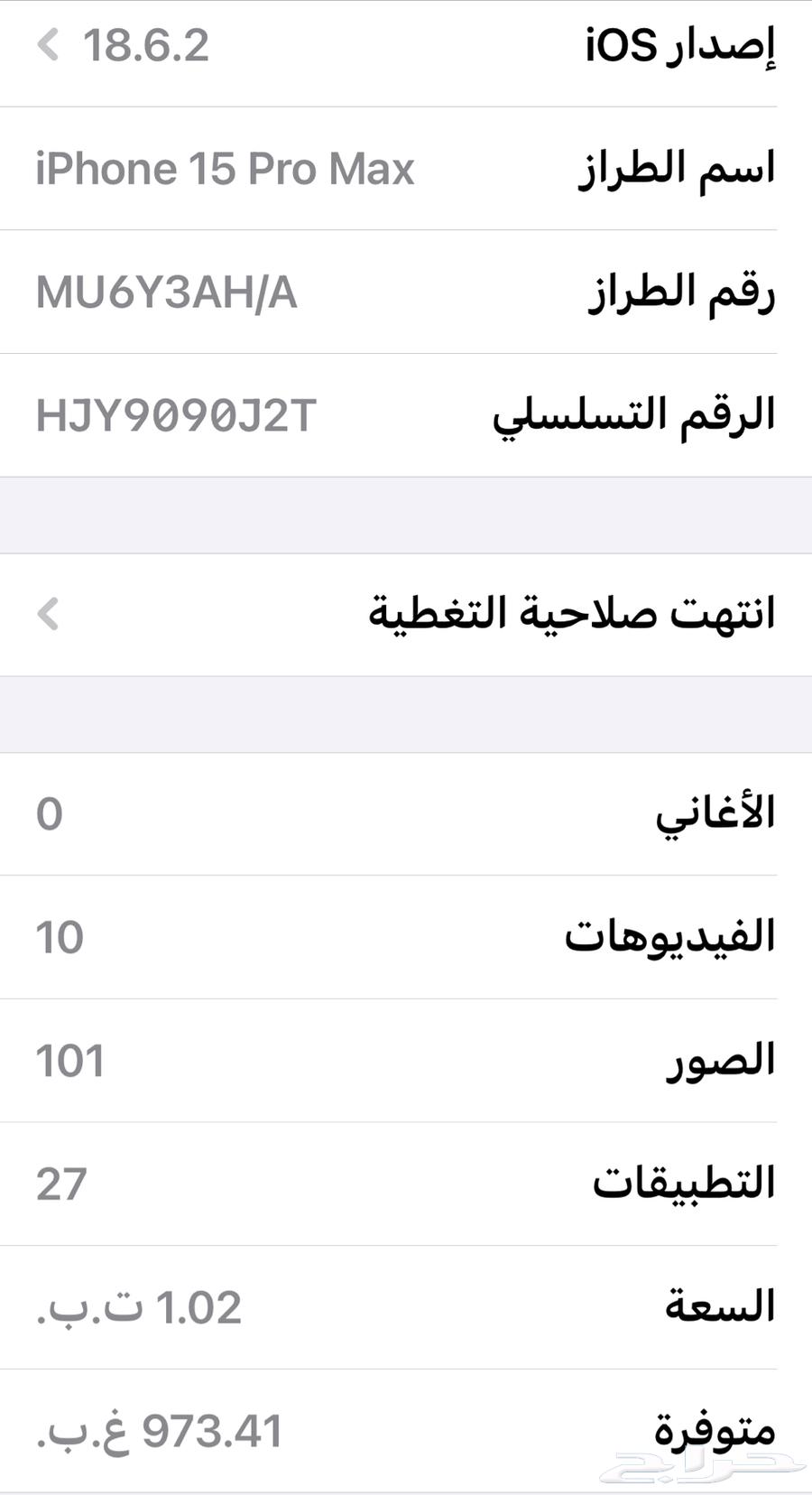Tap the التطبيقات apps row showing 27

[x=406, y=1184]
